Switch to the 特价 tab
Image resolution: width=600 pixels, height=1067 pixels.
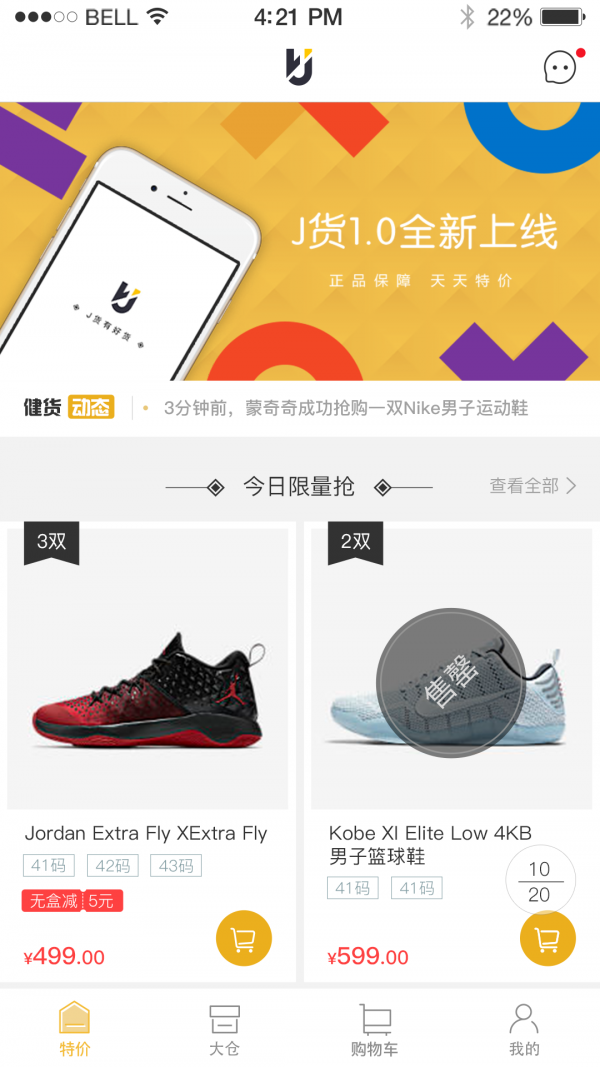75,1030
